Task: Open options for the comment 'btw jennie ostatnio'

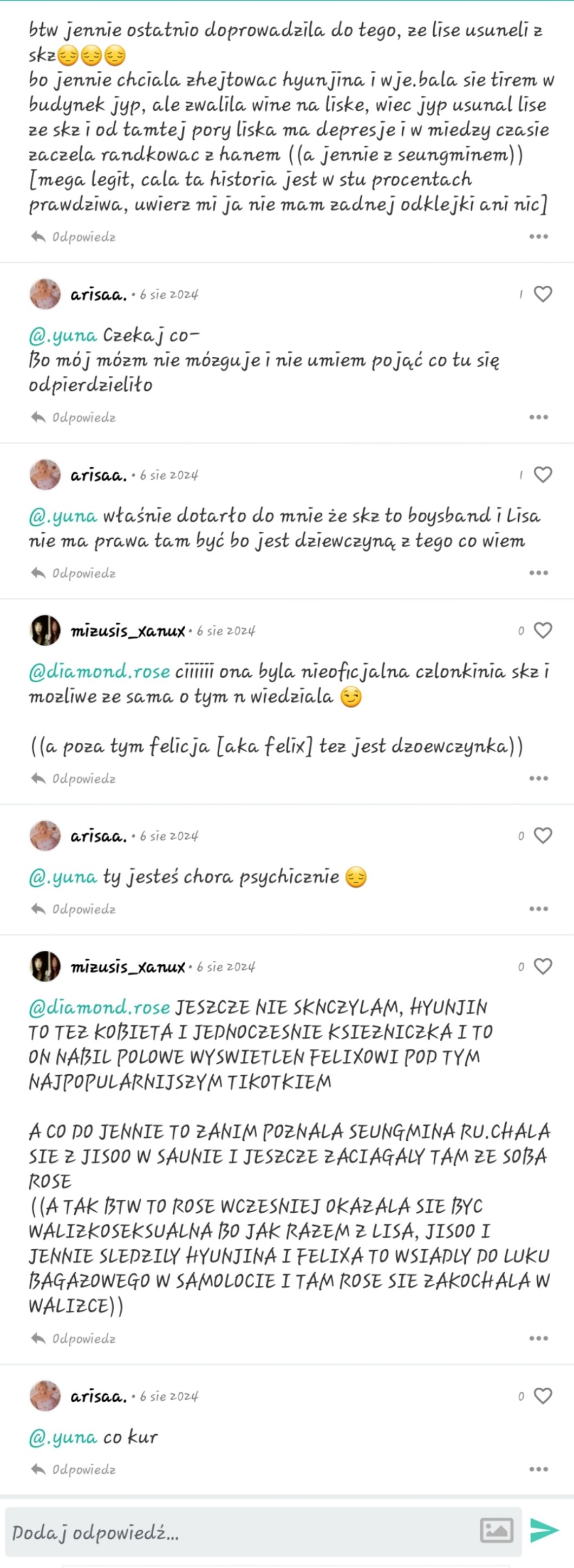Action: click(539, 237)
